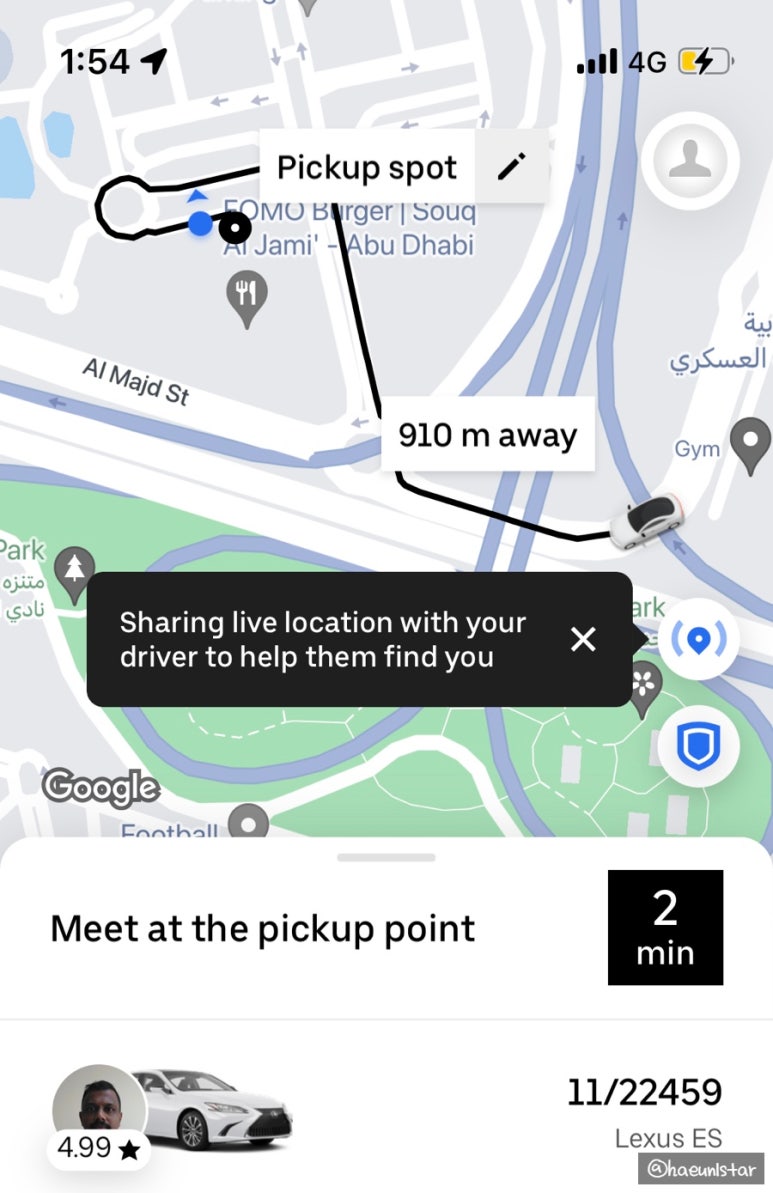773x1193 pixels.
Task: Expand the trip details sheet handle
Action: (386, 857)
